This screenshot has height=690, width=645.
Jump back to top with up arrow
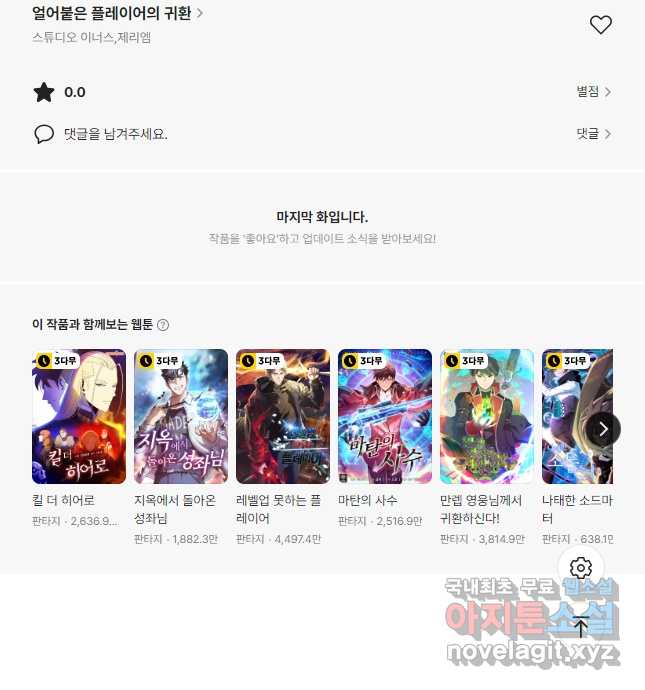pyautogui.click(x=581, y=627)
